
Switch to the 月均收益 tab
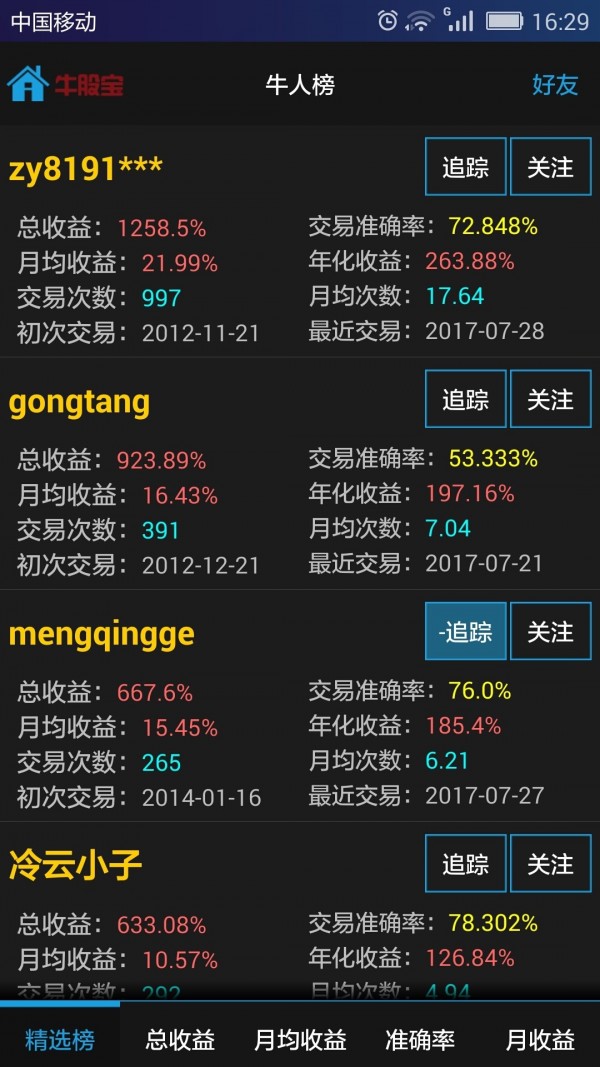point(300,1039)
